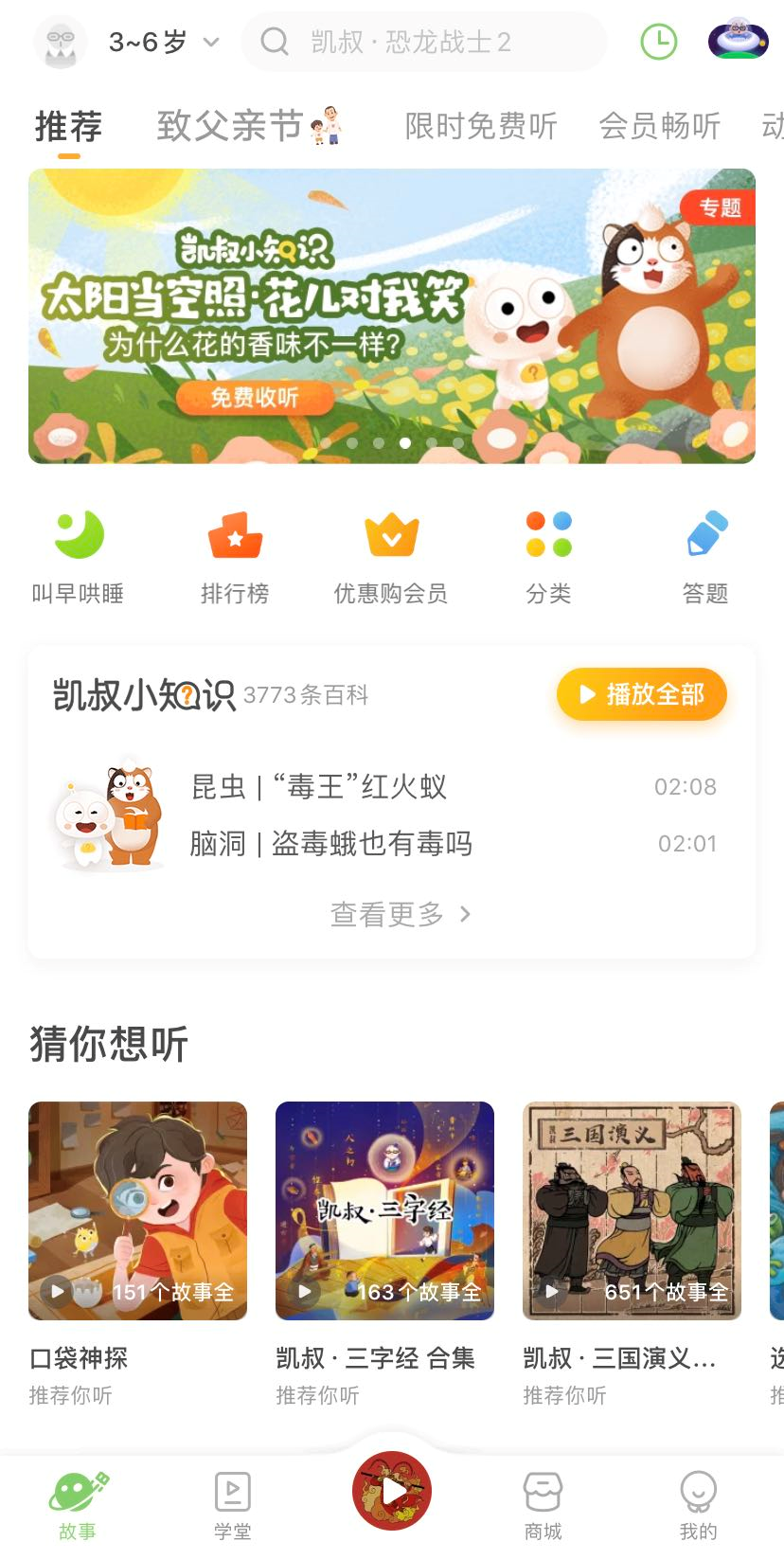Screen dimensions: 784x1559
Task: Open the 分类 categories
Action: coord(548,555)
